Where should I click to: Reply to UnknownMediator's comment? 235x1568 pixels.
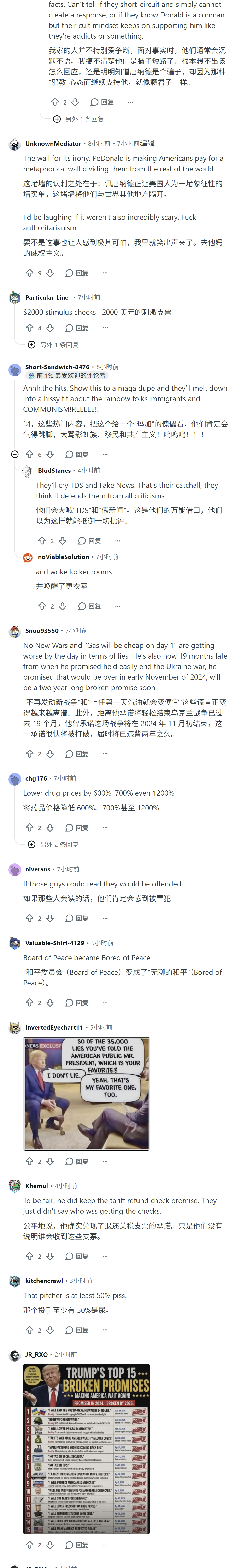coord(77,273)
